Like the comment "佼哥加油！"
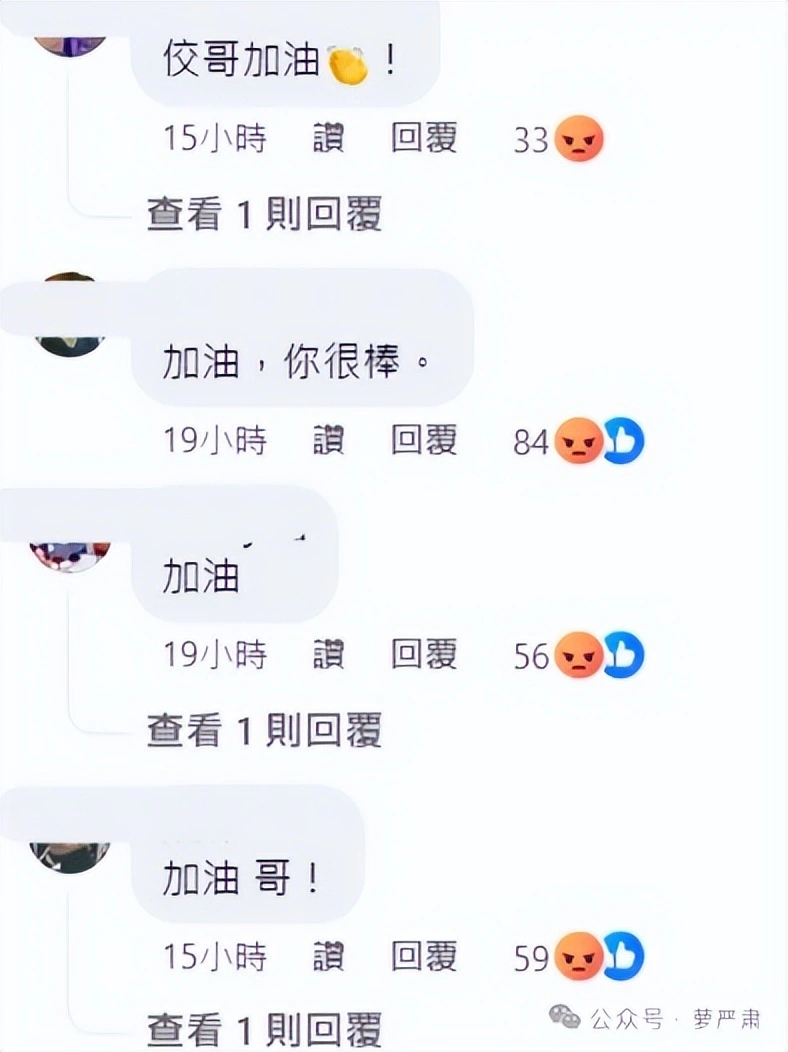Viewport: 788px width, 1052px height. click(x=328, y=138)
